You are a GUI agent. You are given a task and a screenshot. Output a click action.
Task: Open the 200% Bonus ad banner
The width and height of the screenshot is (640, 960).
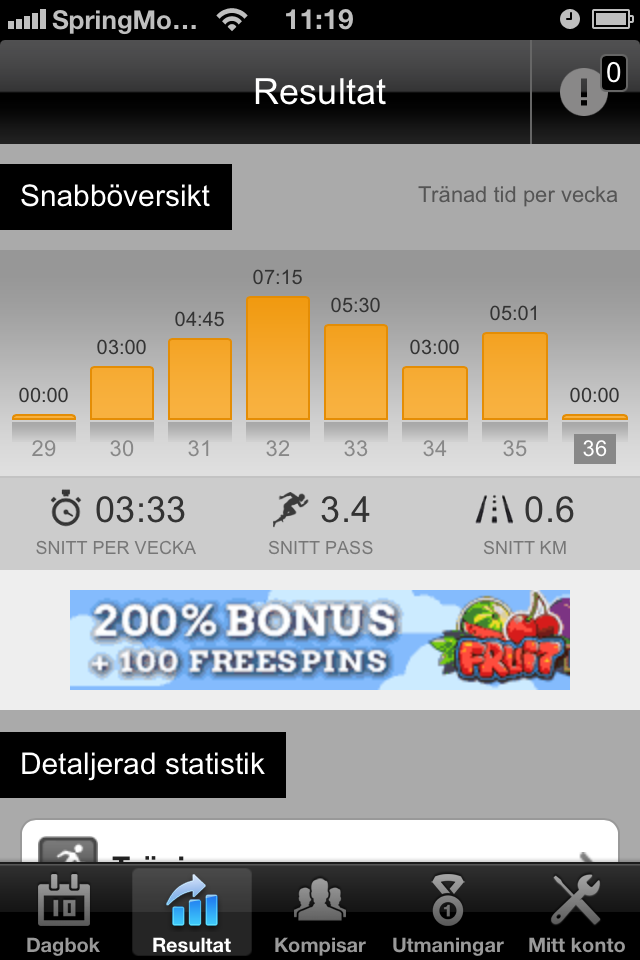tap(320, 640)
